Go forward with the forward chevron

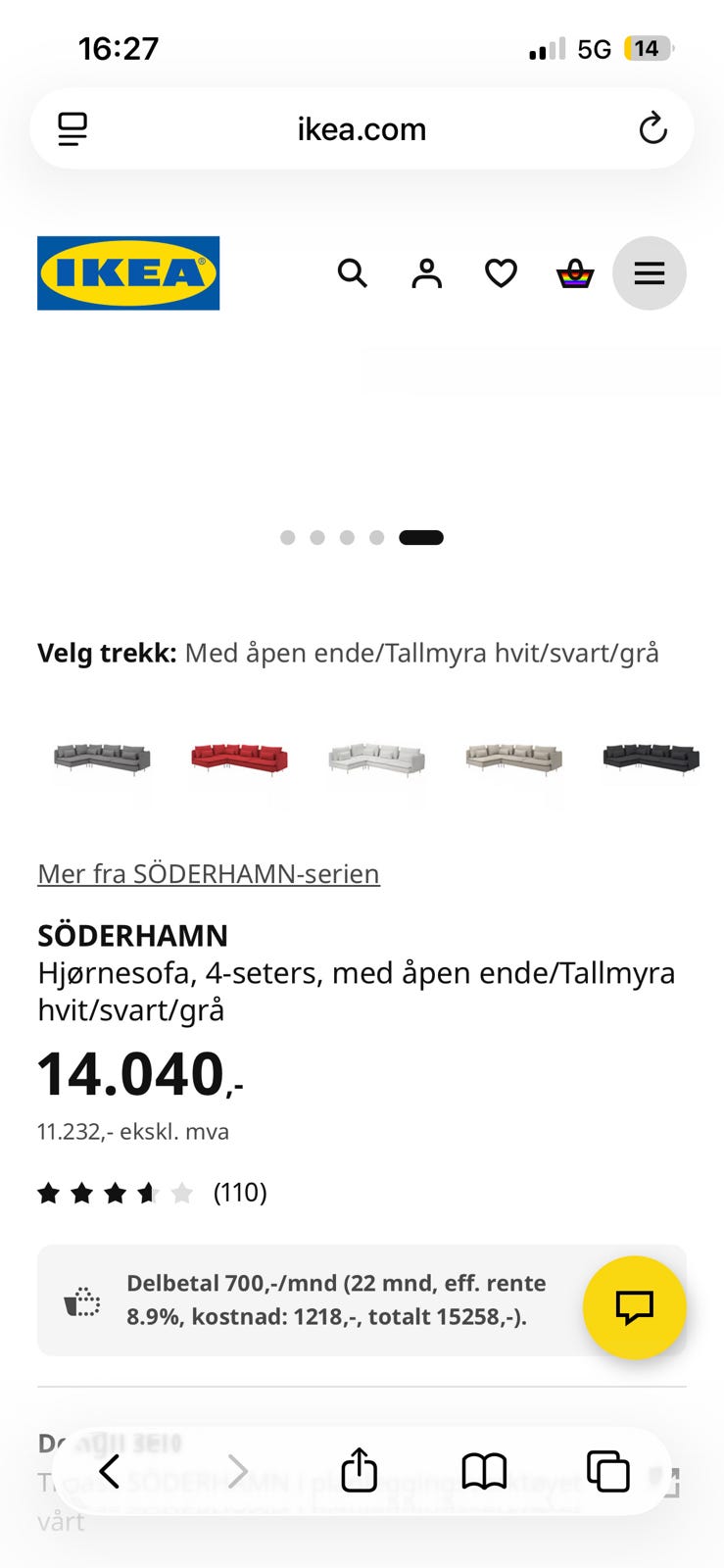[x=238, y=1470]
